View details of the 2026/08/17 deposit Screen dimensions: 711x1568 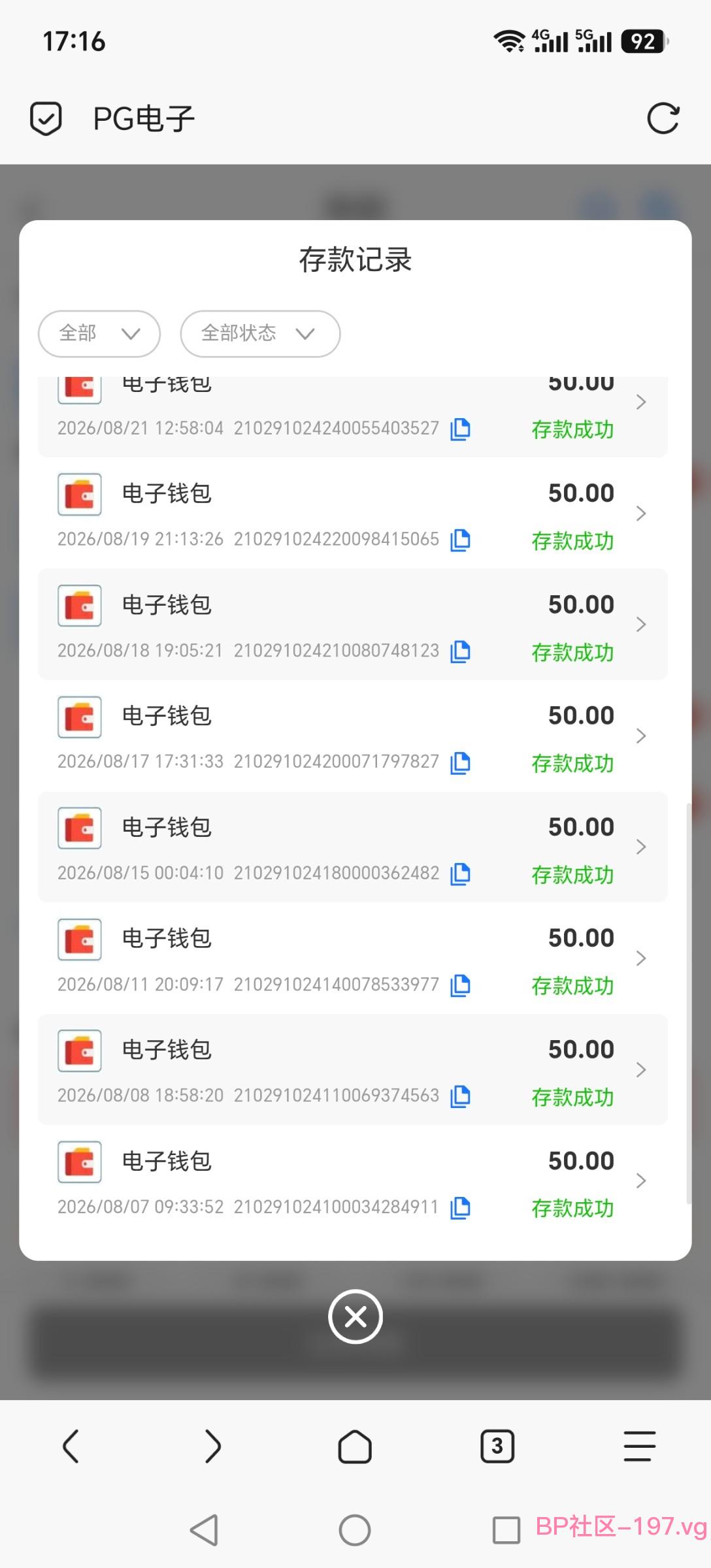pos(353,736)
